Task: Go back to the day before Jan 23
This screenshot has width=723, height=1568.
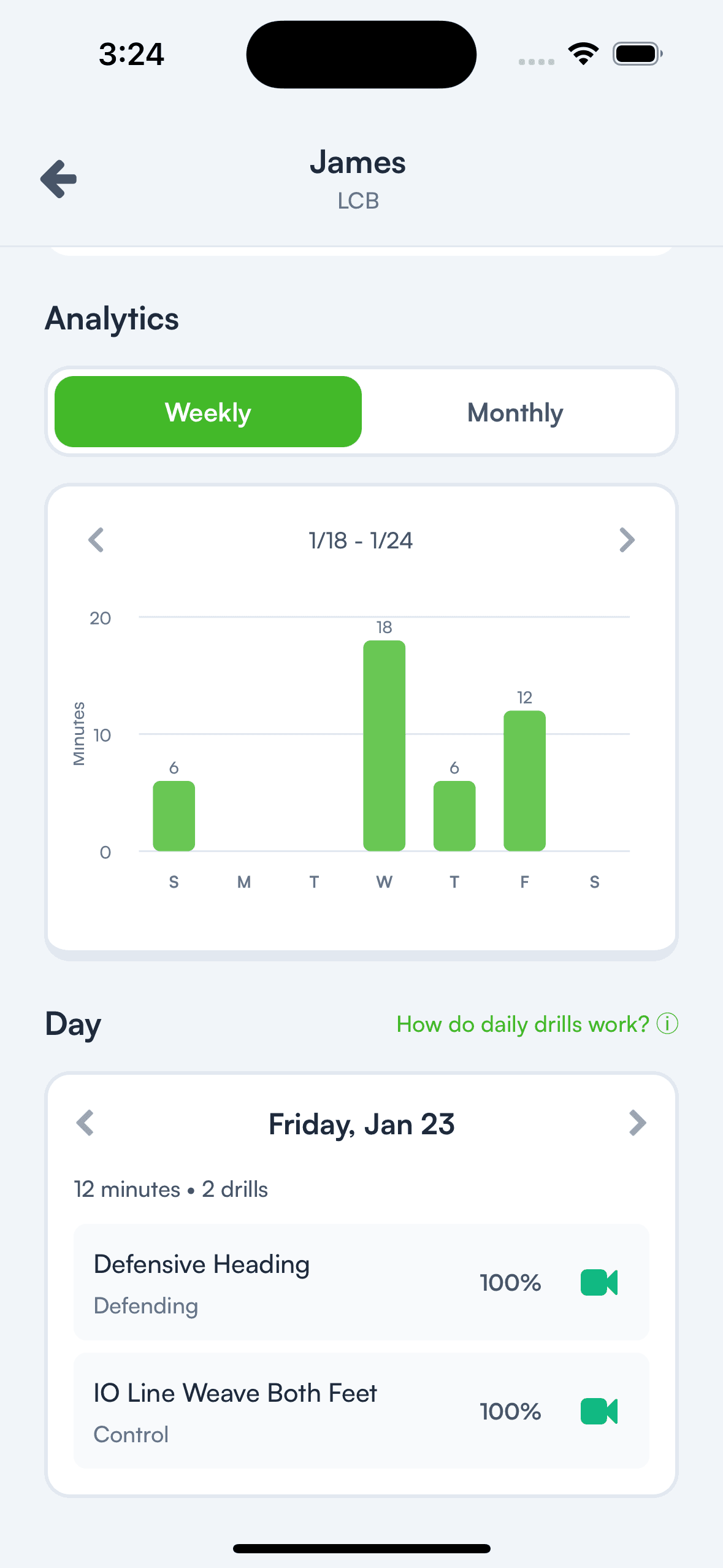Action: 85,1124
